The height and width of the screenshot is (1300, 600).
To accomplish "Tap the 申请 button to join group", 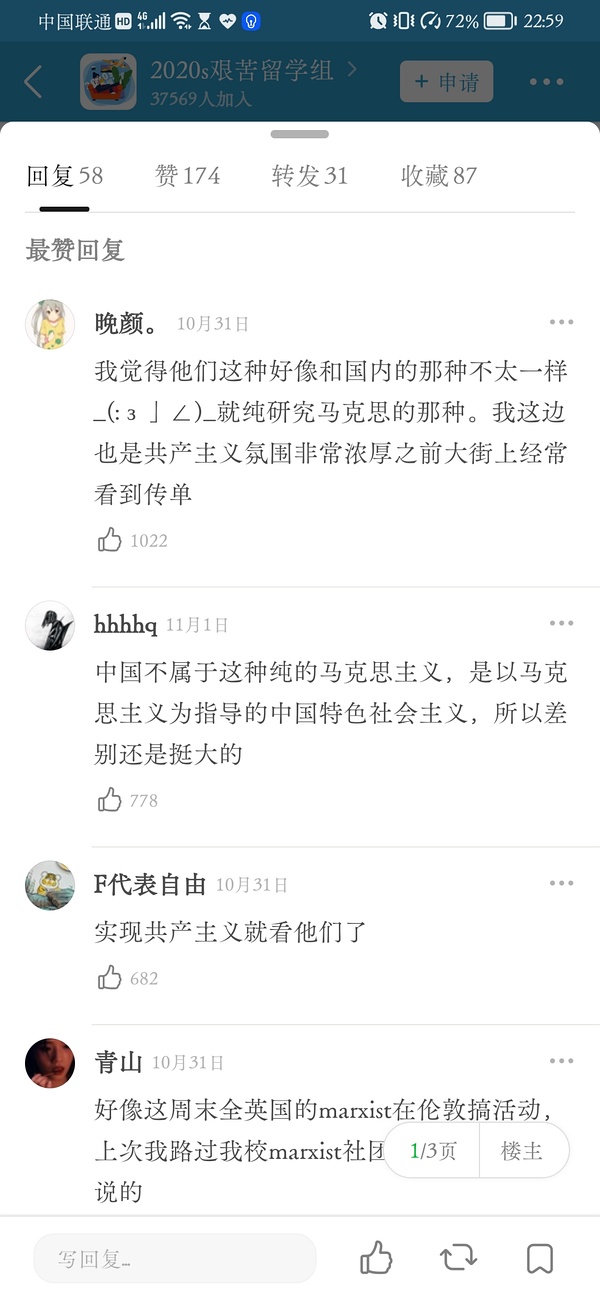I will (x=446, y=82).
